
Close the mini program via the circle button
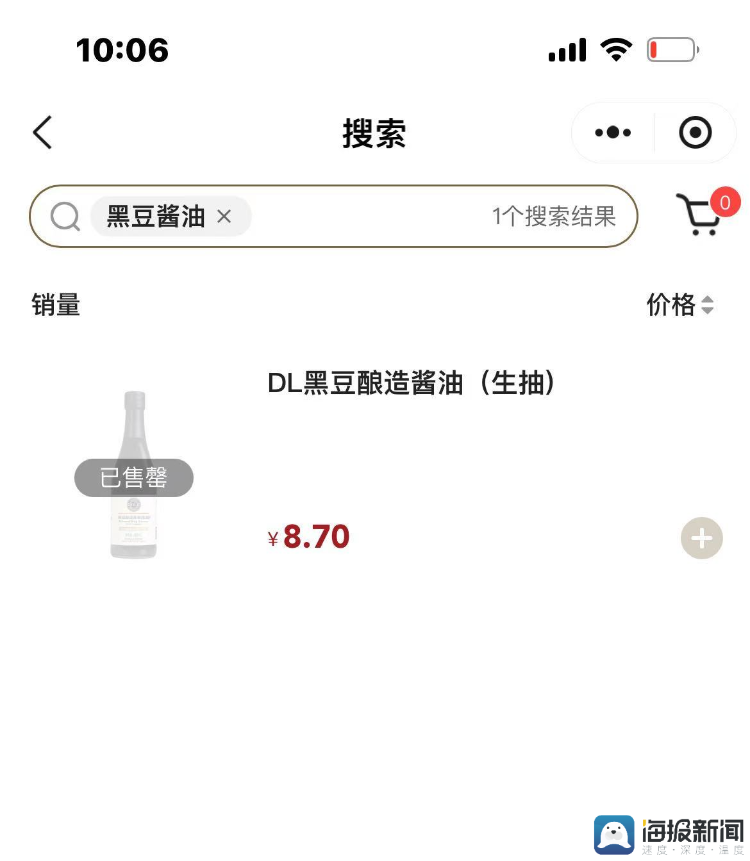695,132
